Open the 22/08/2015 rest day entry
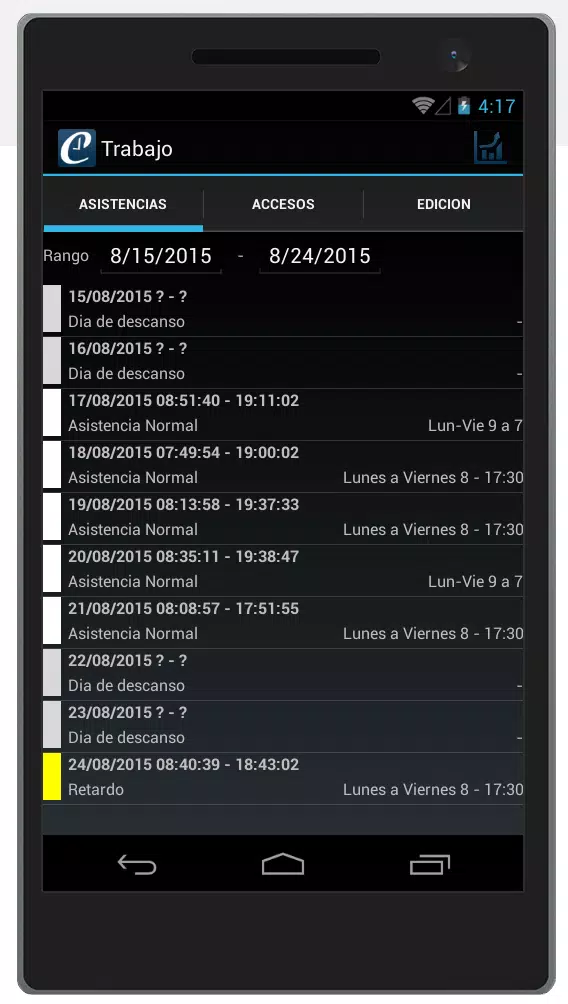The image size is (568, 1004). (x=283, y=673)
